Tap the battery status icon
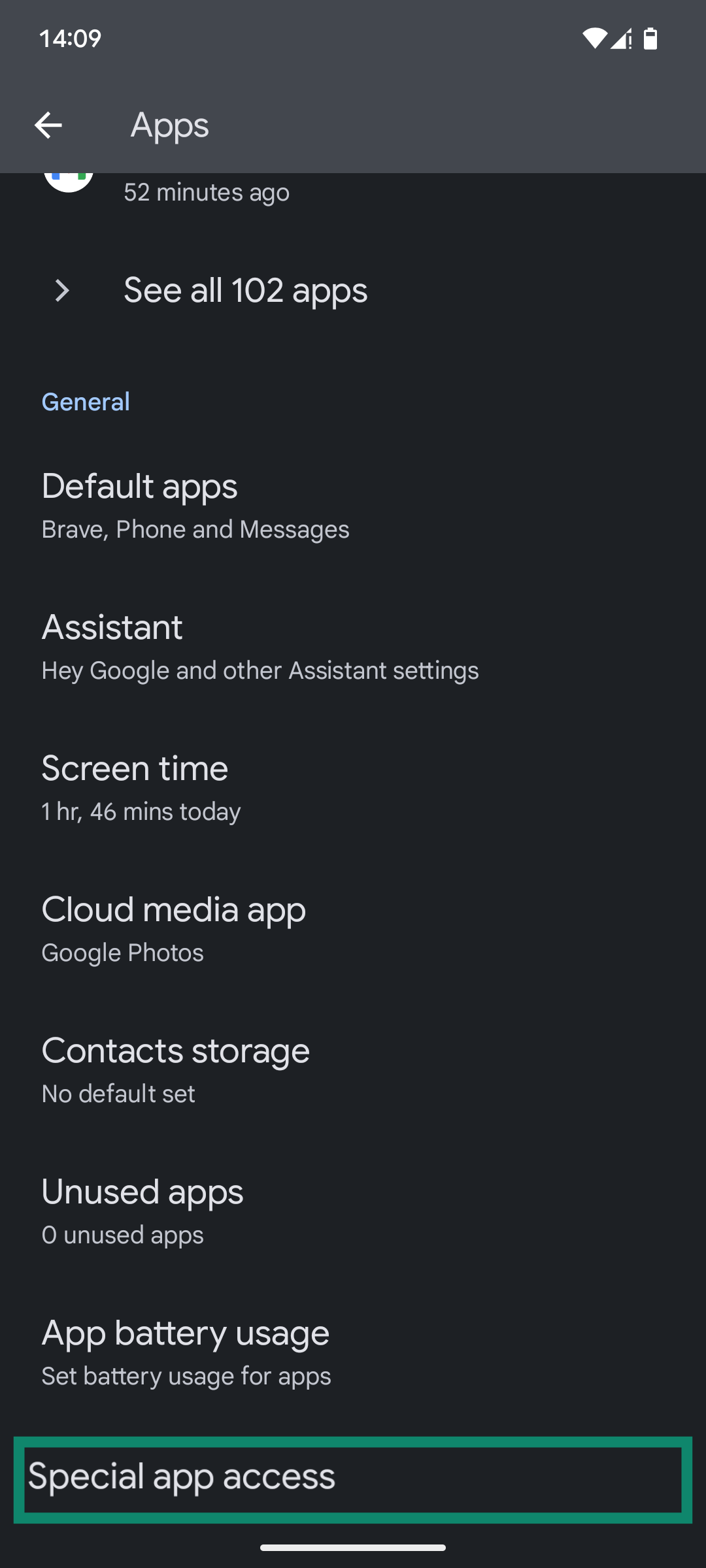Image resolution: width=706 pixels, height=1568 pixels. coord(650,39)
